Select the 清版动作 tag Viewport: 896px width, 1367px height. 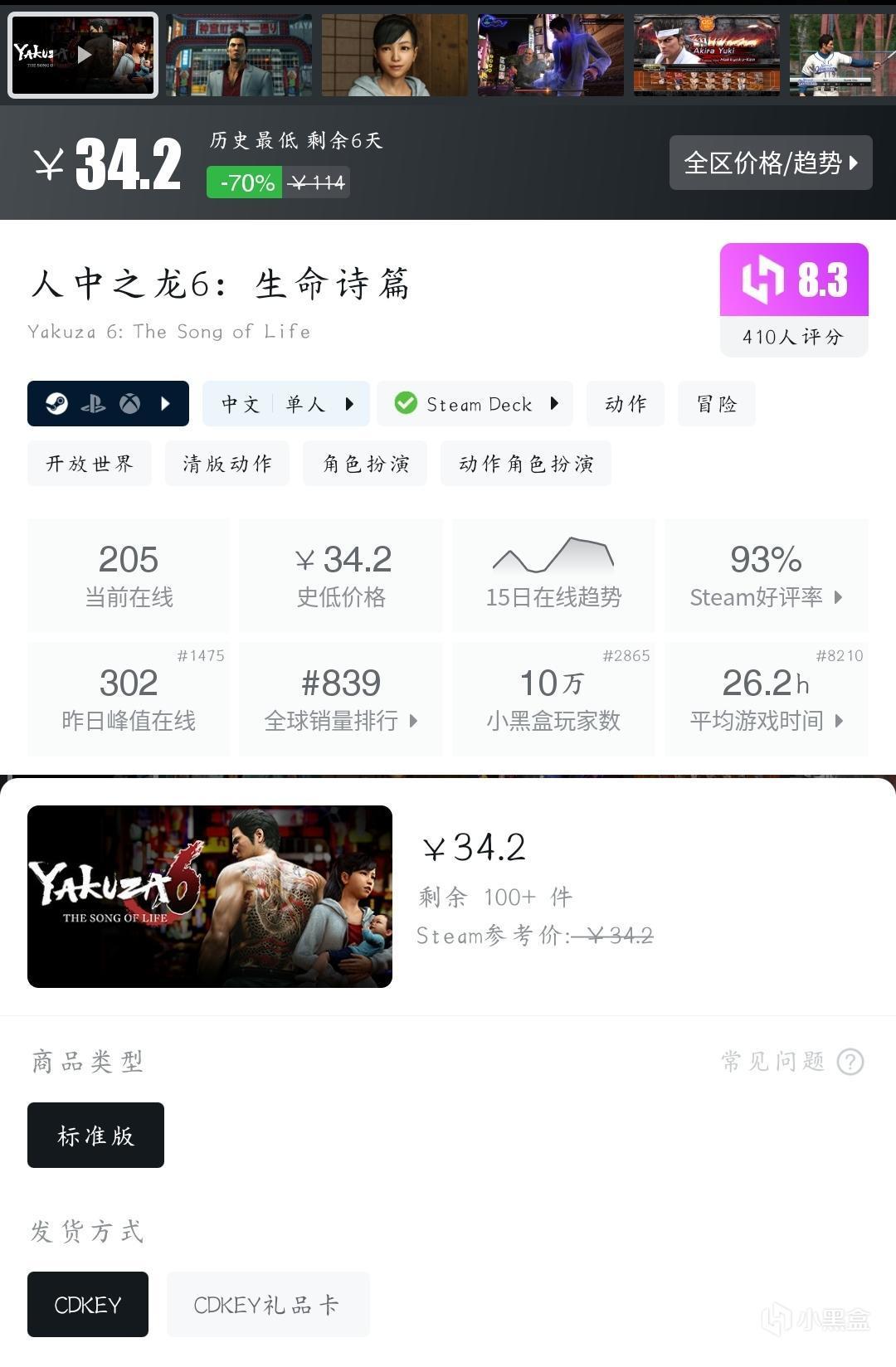pos(227,464)
